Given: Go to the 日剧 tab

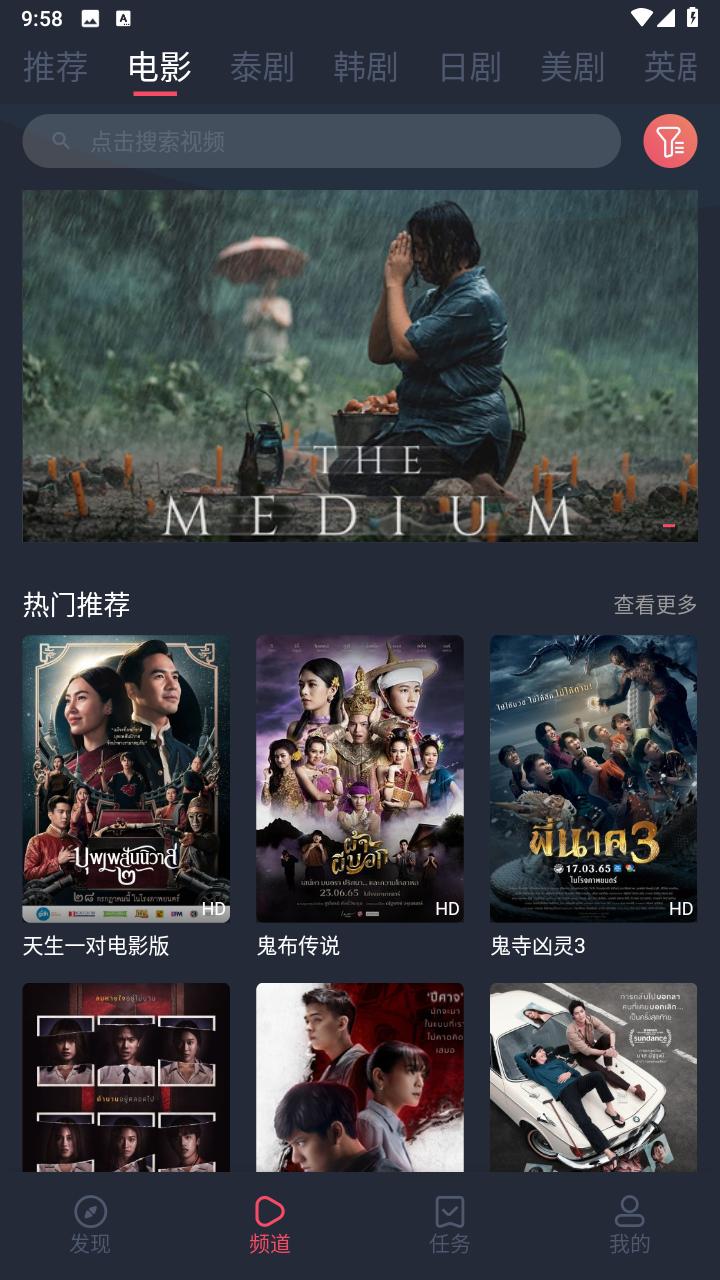Looking at the screenshot, I should [x=469, y=67].
